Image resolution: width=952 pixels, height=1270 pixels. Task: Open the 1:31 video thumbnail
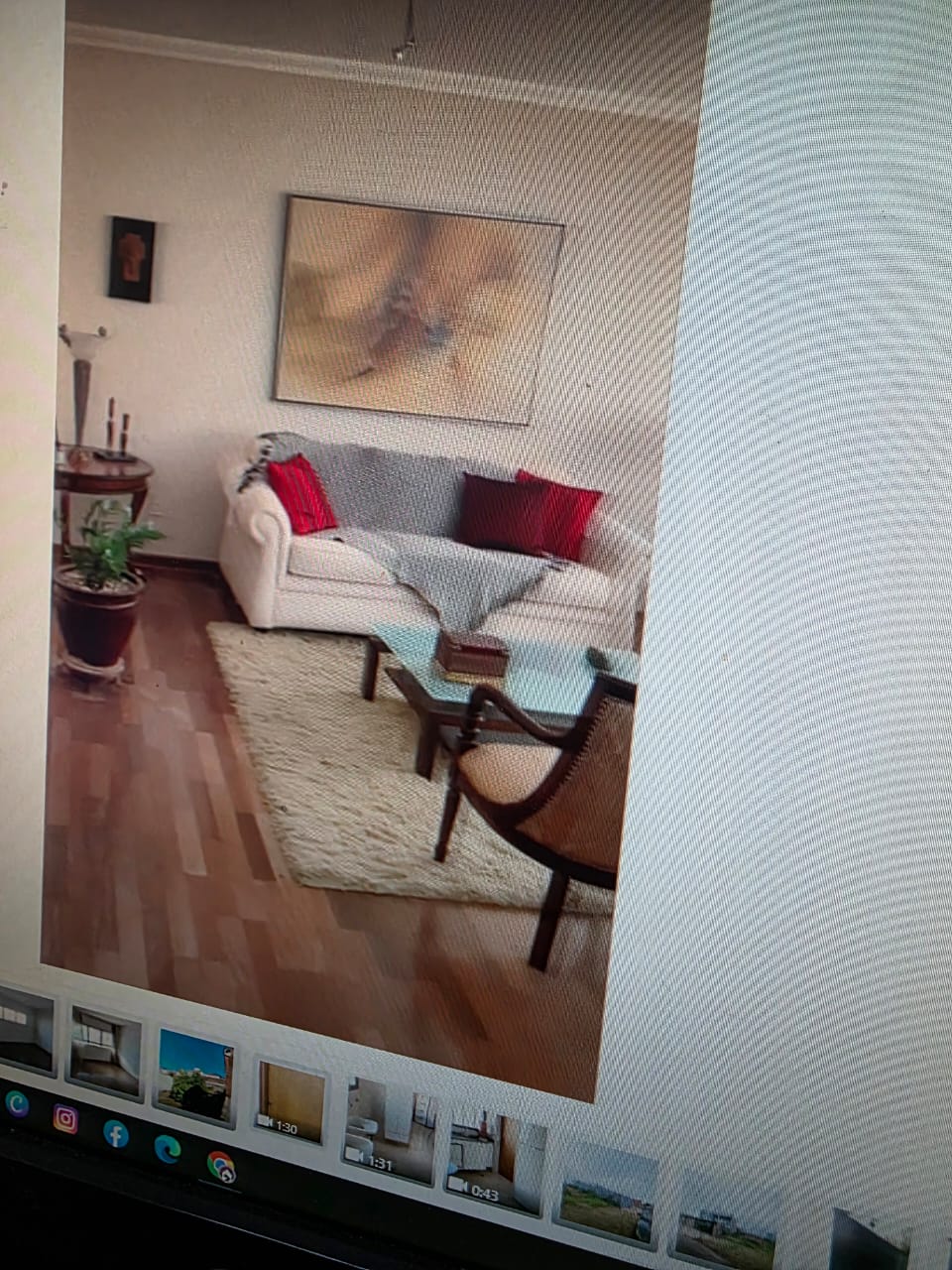pos(390,1129)
